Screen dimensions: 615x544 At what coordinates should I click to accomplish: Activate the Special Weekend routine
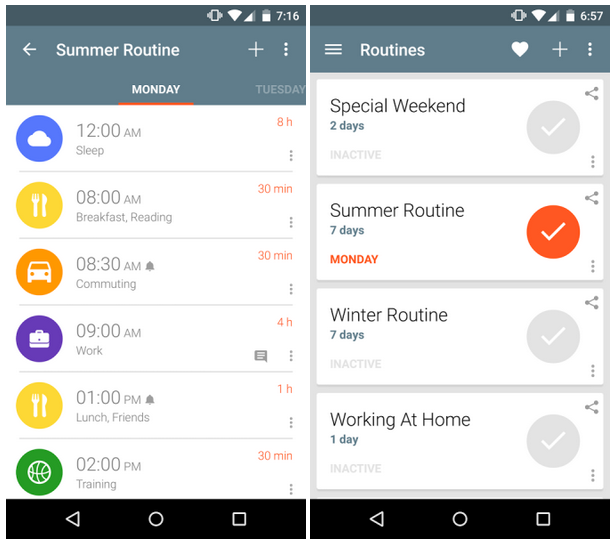pos(552,128)
